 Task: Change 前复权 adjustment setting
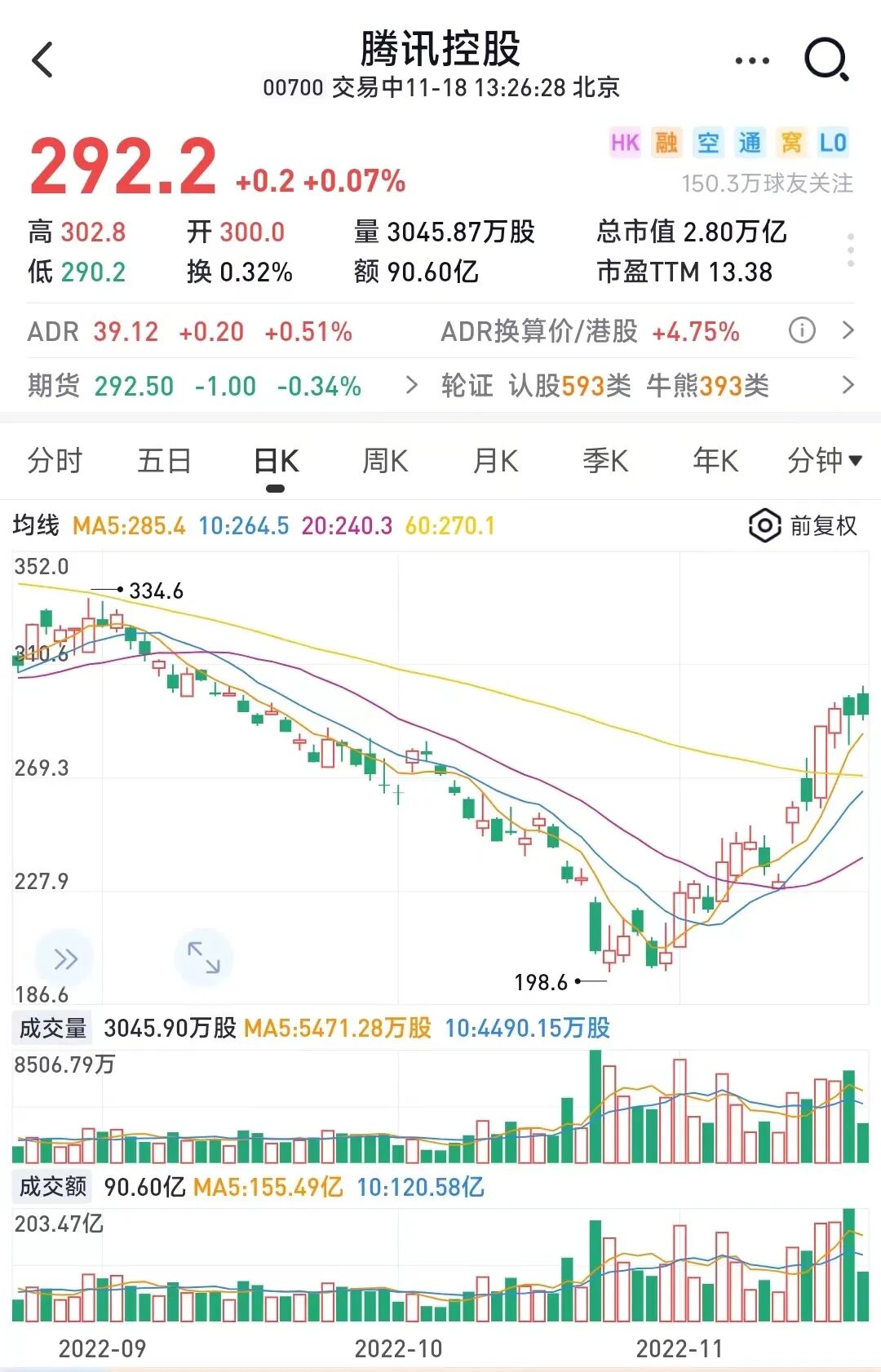804,526
